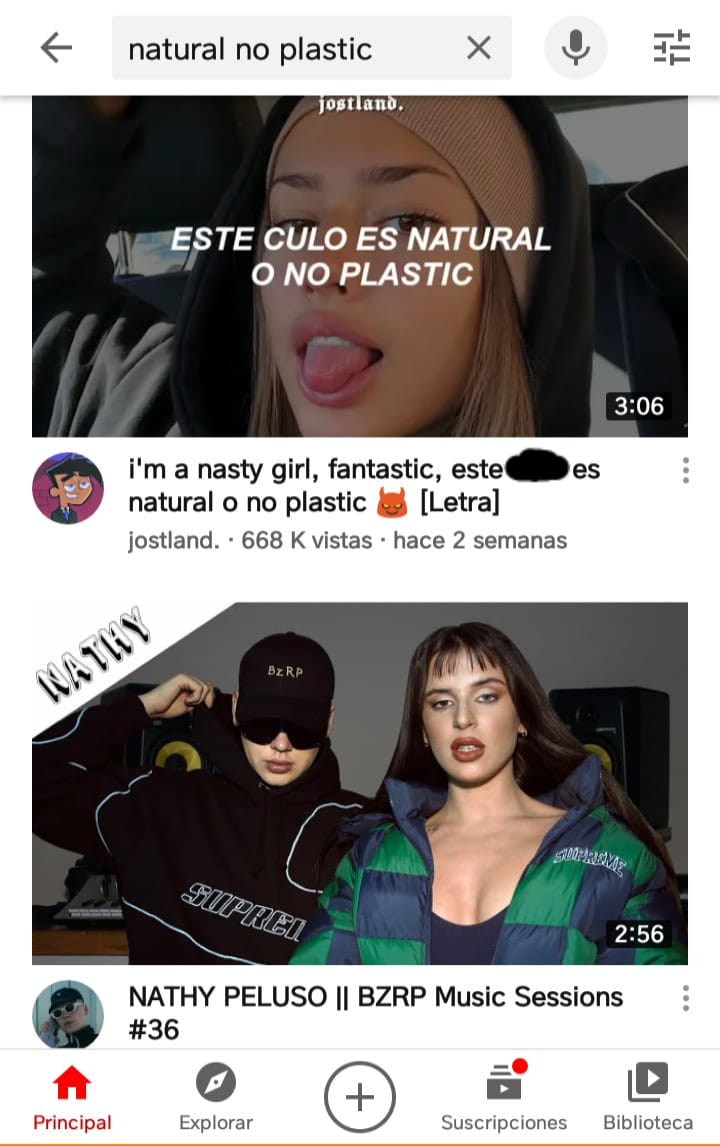The image size is (720, 1146).
Task: Open jostland channel avatar
Action: (68, 487)
